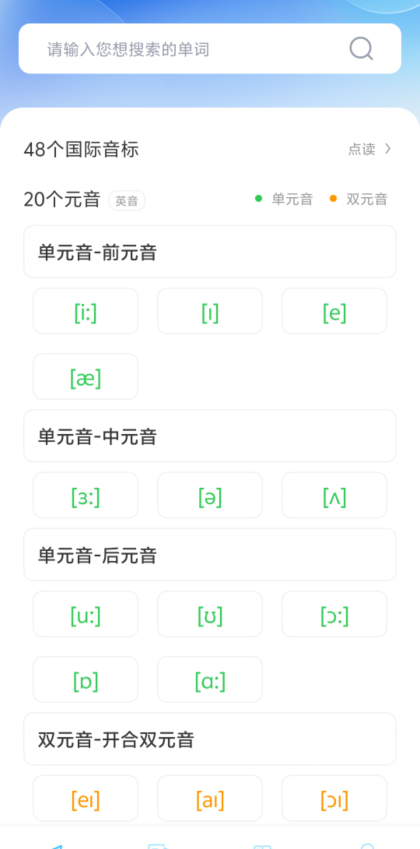Select the [ɒ] phonetic symbol
420x849 pixels.
(x=86, y=680)
